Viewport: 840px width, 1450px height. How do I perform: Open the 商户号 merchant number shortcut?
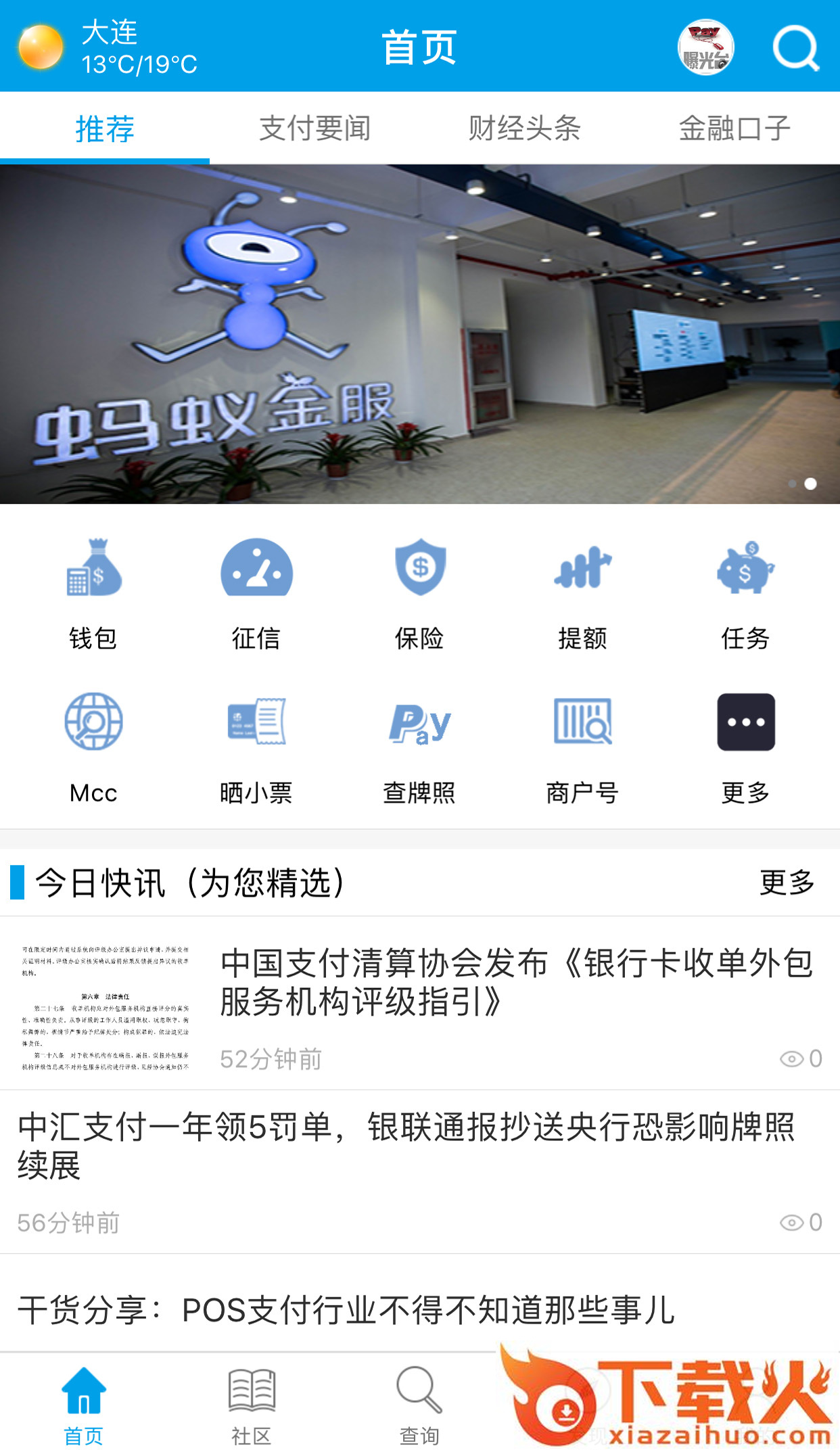(x=582, y=747)
